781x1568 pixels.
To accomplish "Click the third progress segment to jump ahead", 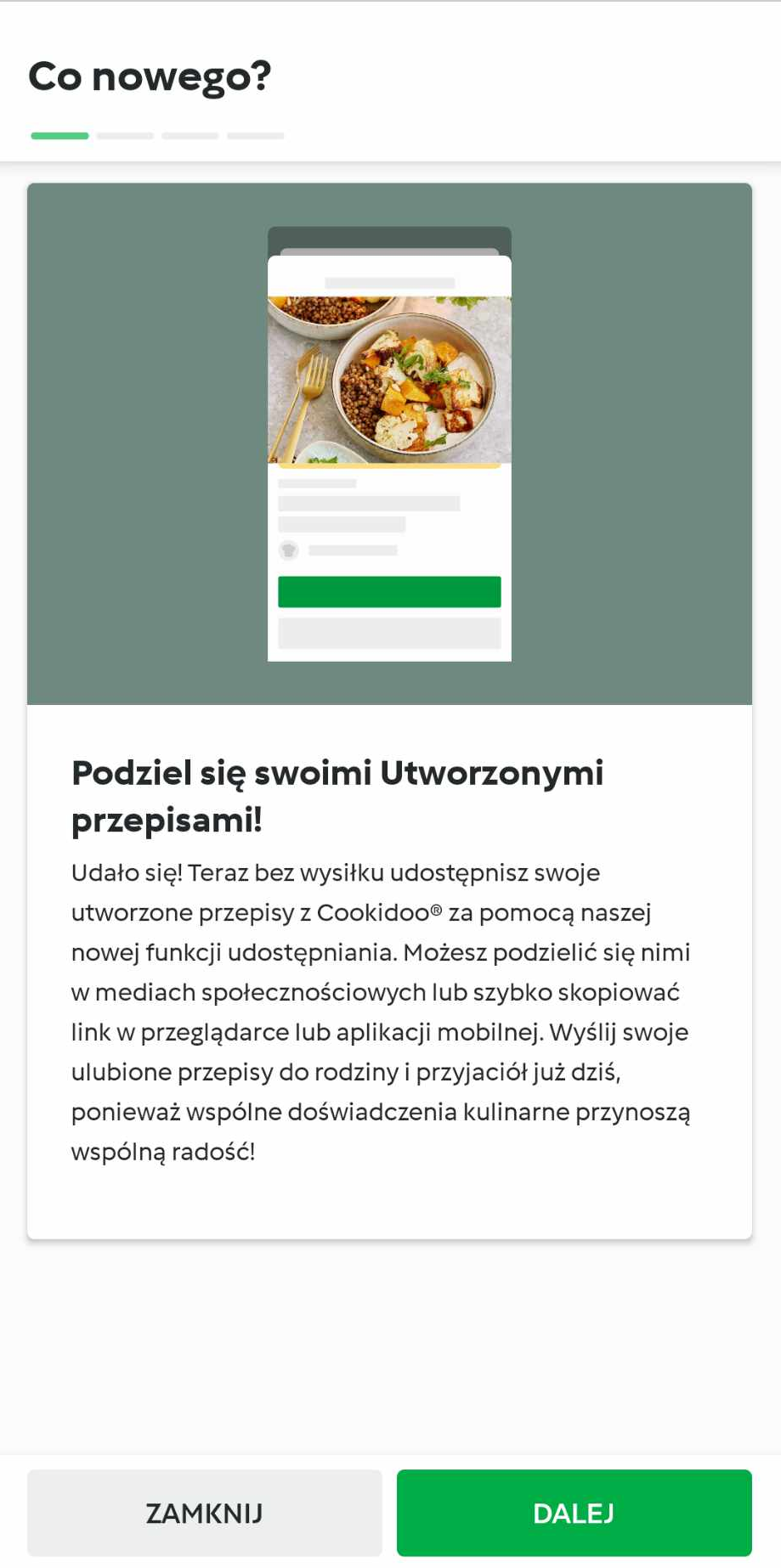I will click(190, 135).
